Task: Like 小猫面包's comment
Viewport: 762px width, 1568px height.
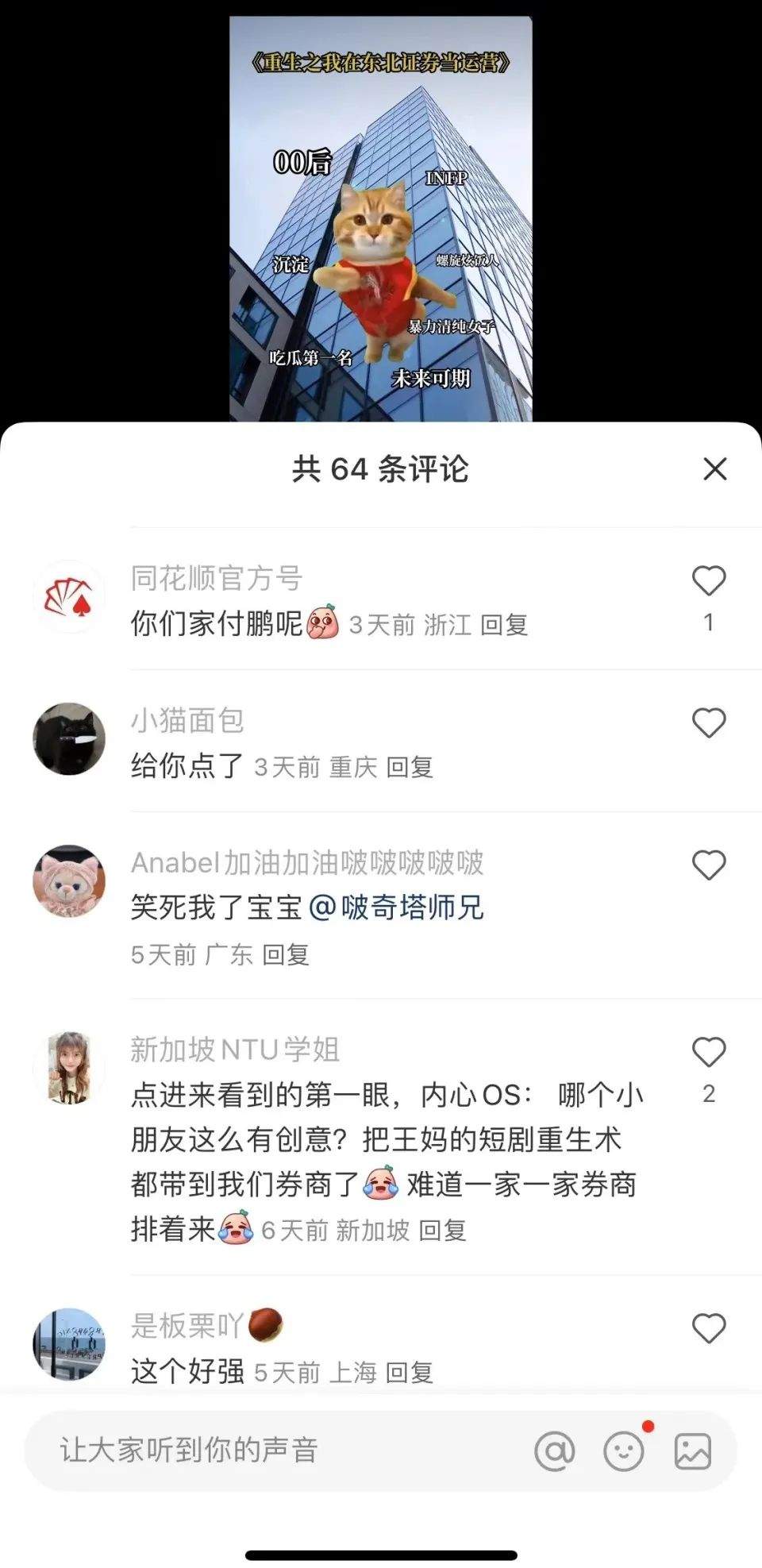Action: (709, 723)
